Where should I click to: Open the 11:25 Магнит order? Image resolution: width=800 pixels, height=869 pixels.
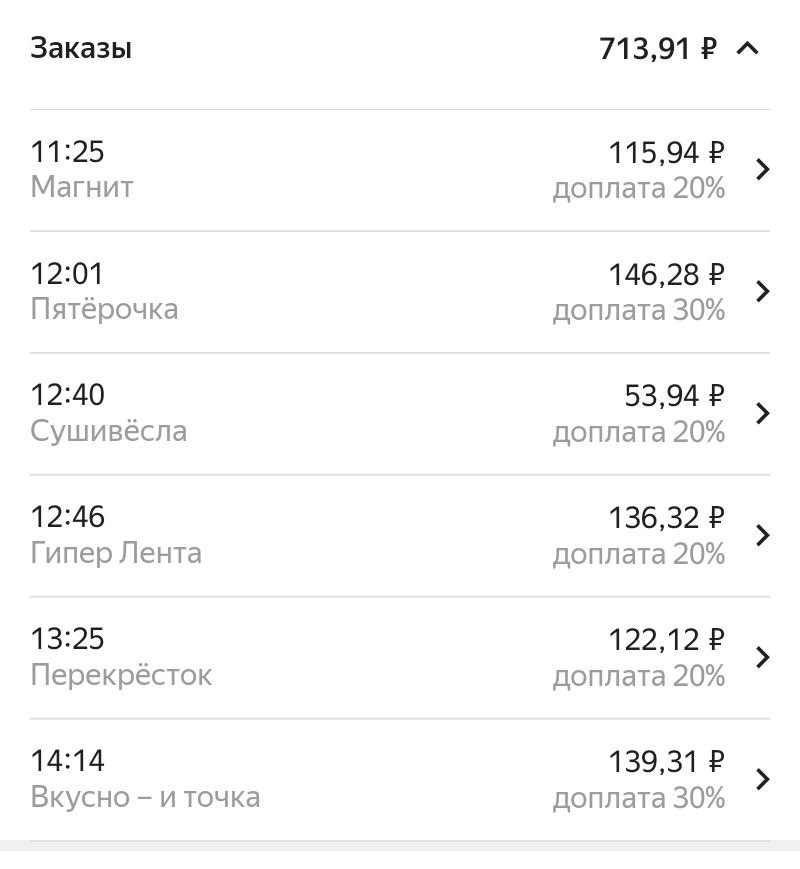coord(400,170)
